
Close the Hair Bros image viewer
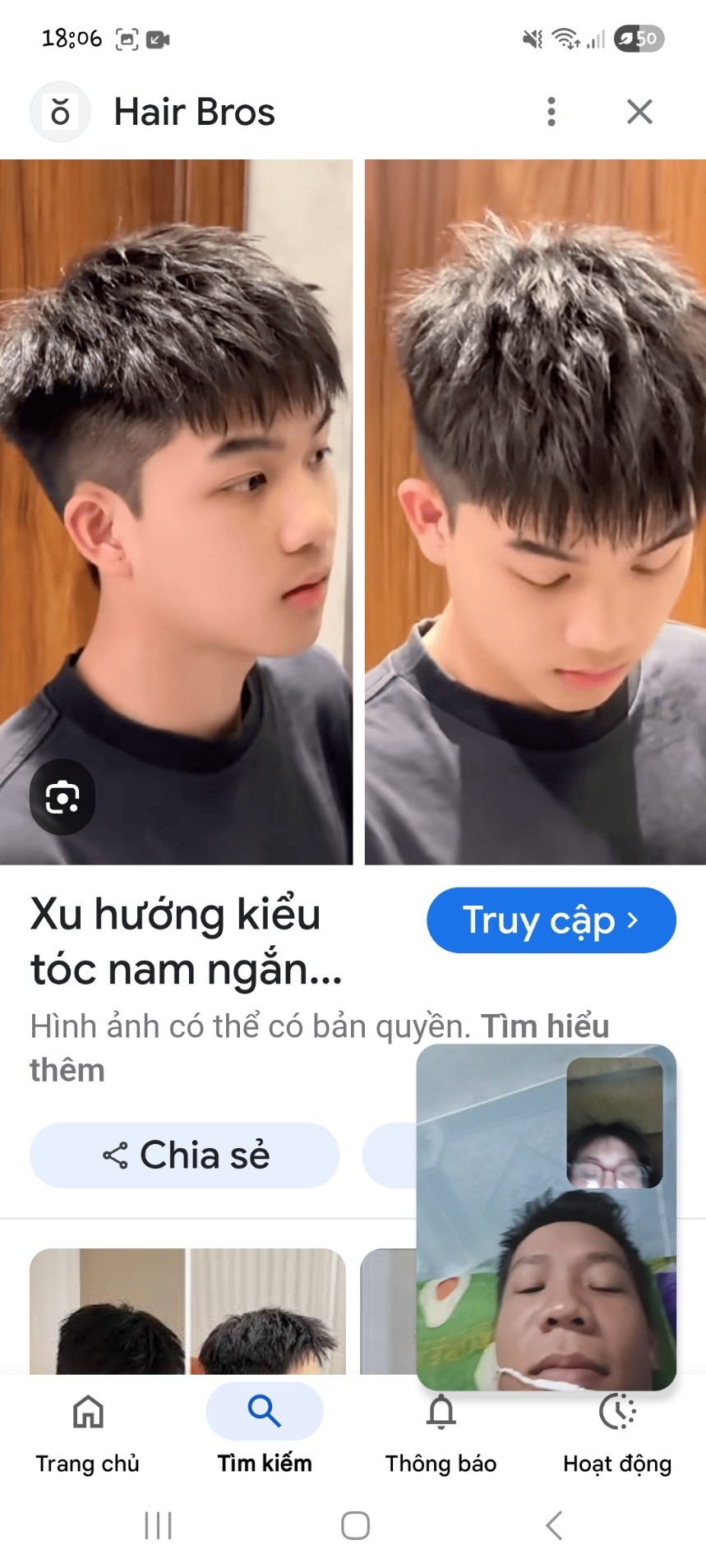coord(639,112)
